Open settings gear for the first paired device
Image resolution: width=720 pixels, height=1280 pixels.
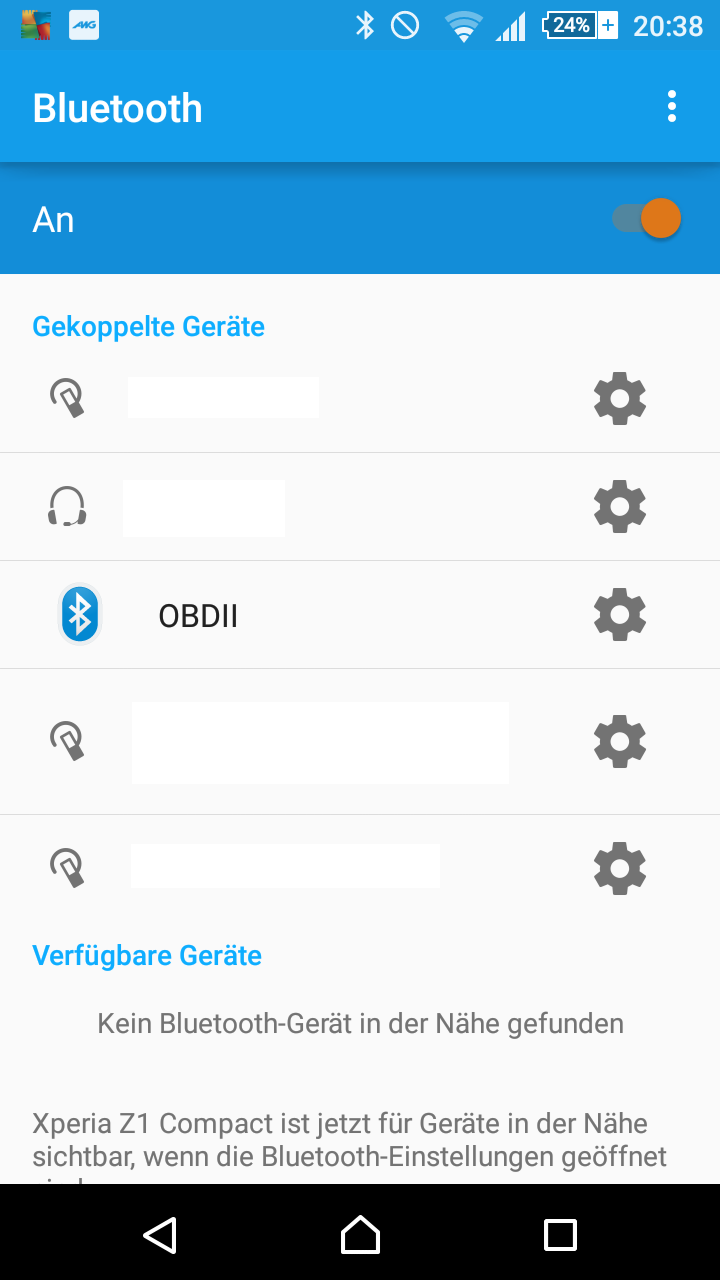coord(619,397)
